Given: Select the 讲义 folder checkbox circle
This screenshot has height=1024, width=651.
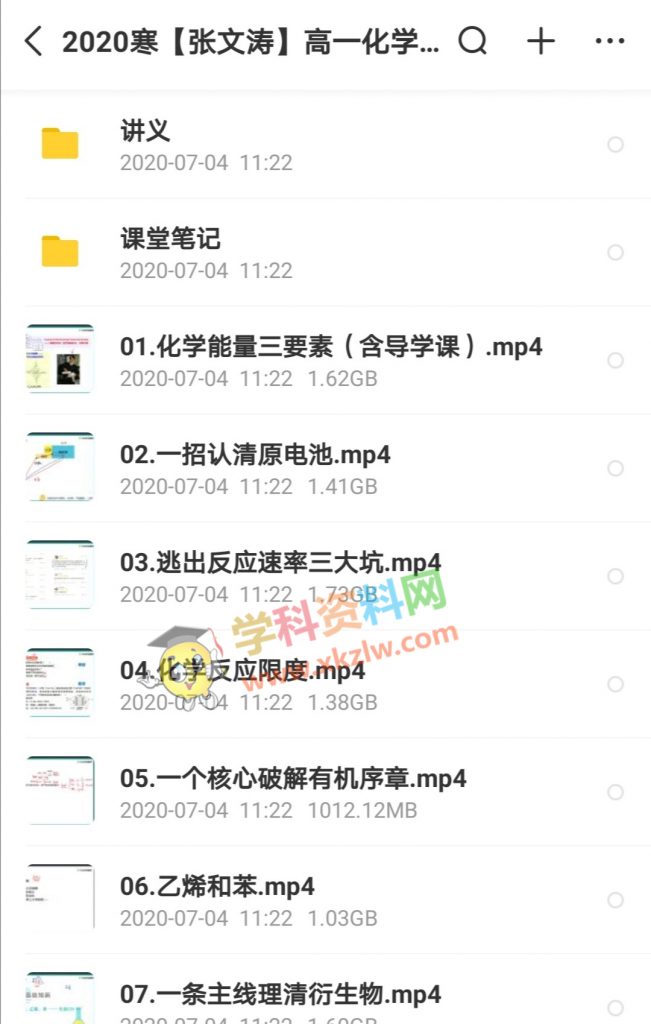Looking at the screenshot, I should (x=615, y=144).
